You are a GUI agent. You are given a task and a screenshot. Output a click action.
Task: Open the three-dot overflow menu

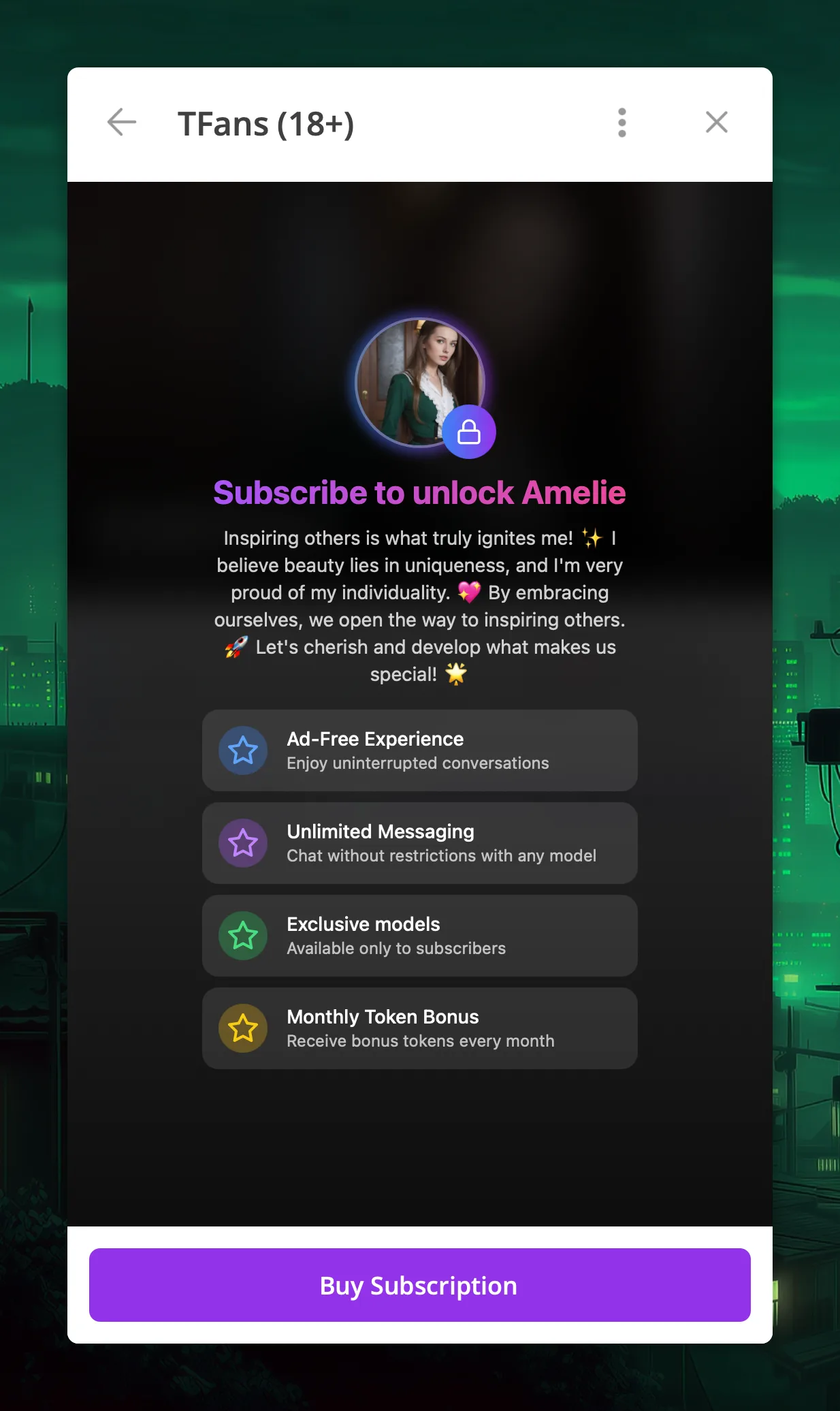(621, 123)
